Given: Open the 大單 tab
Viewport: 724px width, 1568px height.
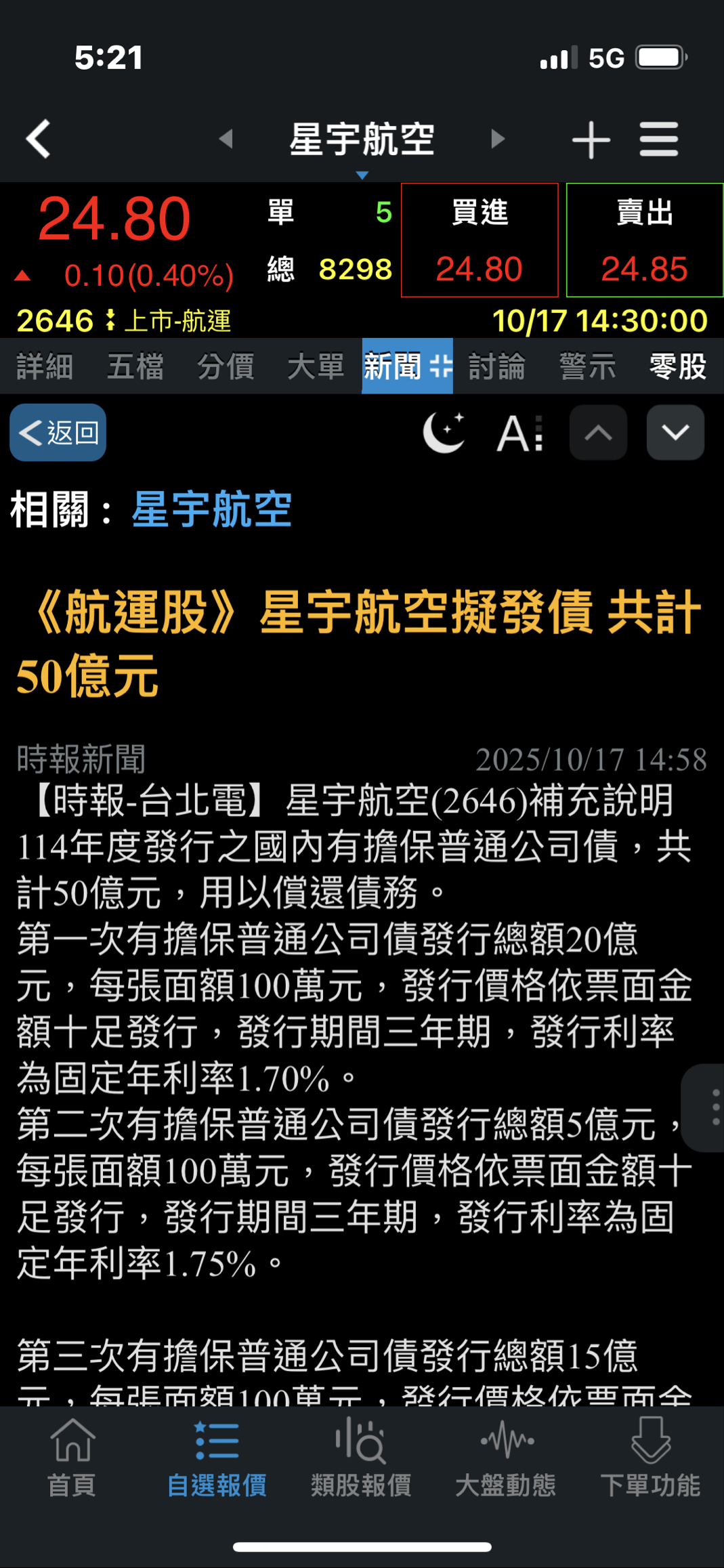Looking at the screenshot, I should (316, 366).
